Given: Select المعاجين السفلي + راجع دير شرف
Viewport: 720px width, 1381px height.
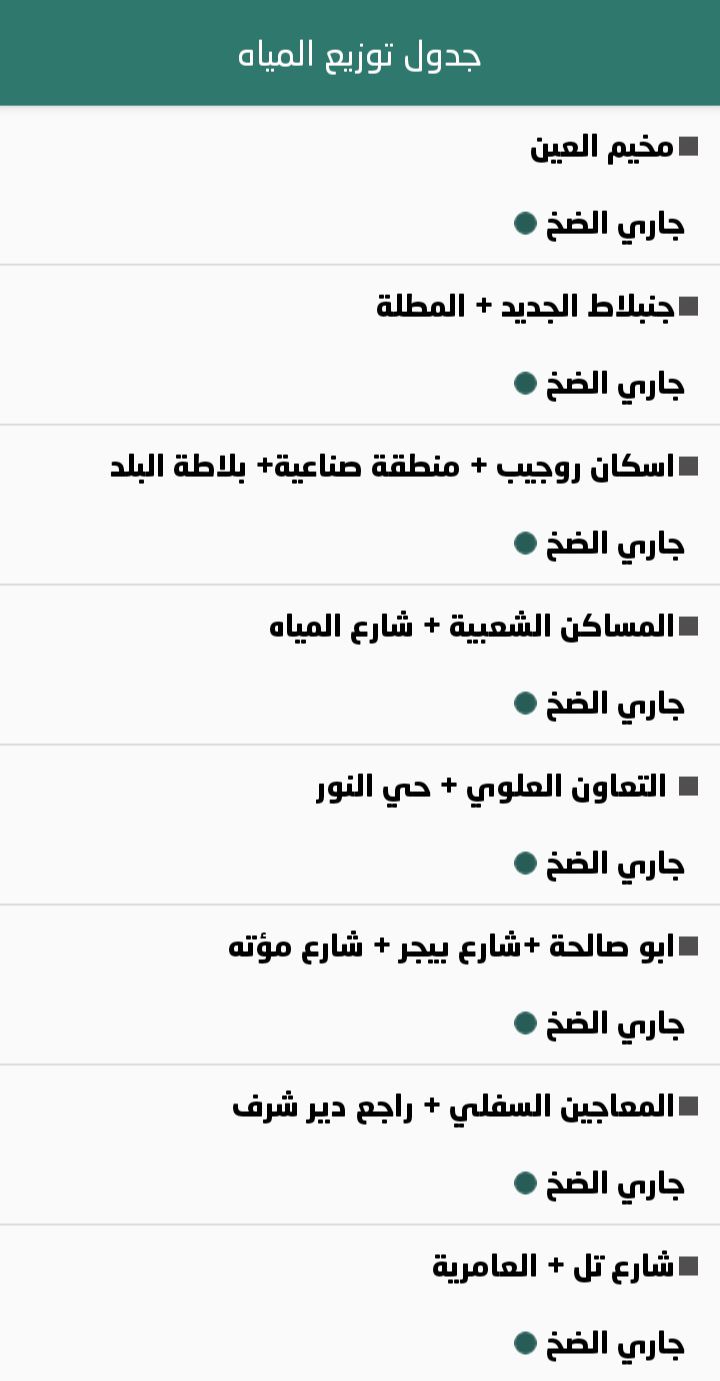Looking at the screenshot, I should [x=360, y=1146].
